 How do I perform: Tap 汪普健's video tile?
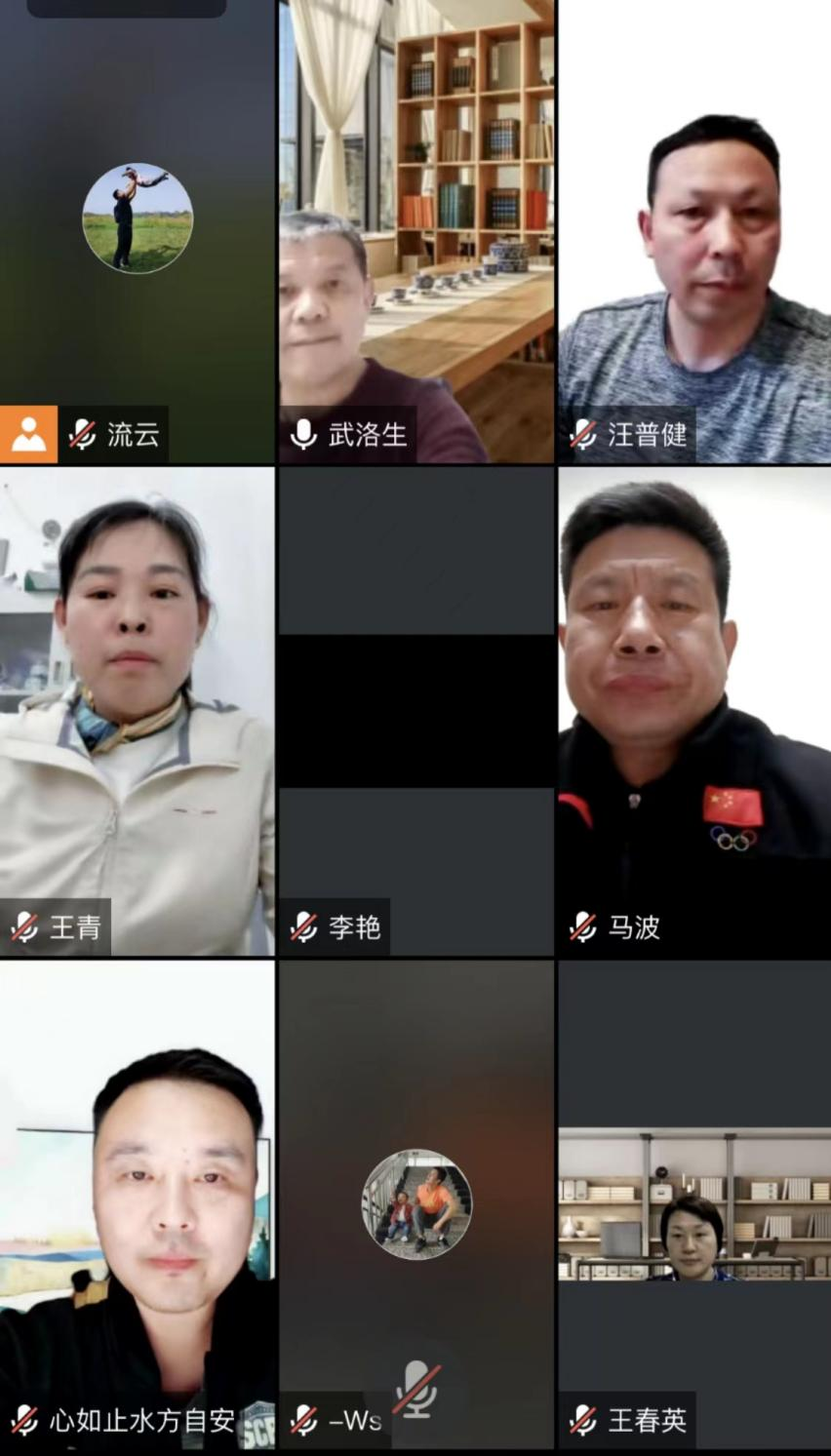tap(694, 230)
